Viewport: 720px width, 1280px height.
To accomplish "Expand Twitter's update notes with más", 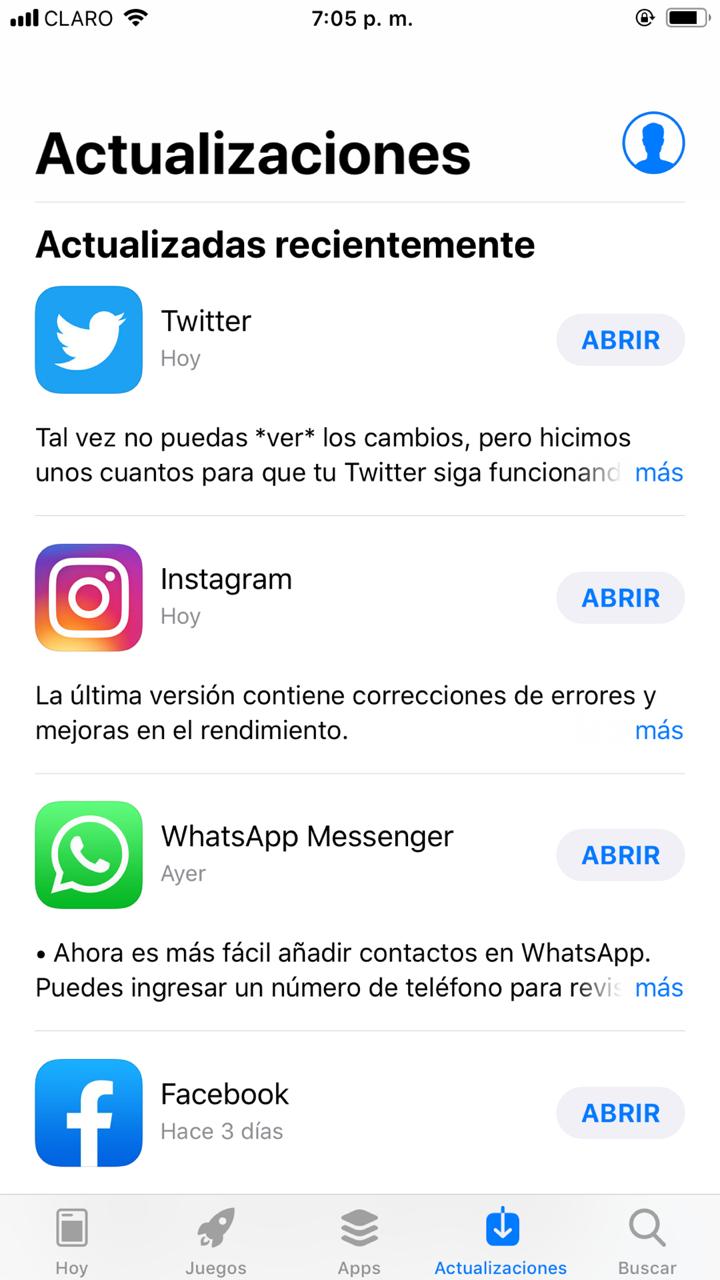I will click(659, 472).
